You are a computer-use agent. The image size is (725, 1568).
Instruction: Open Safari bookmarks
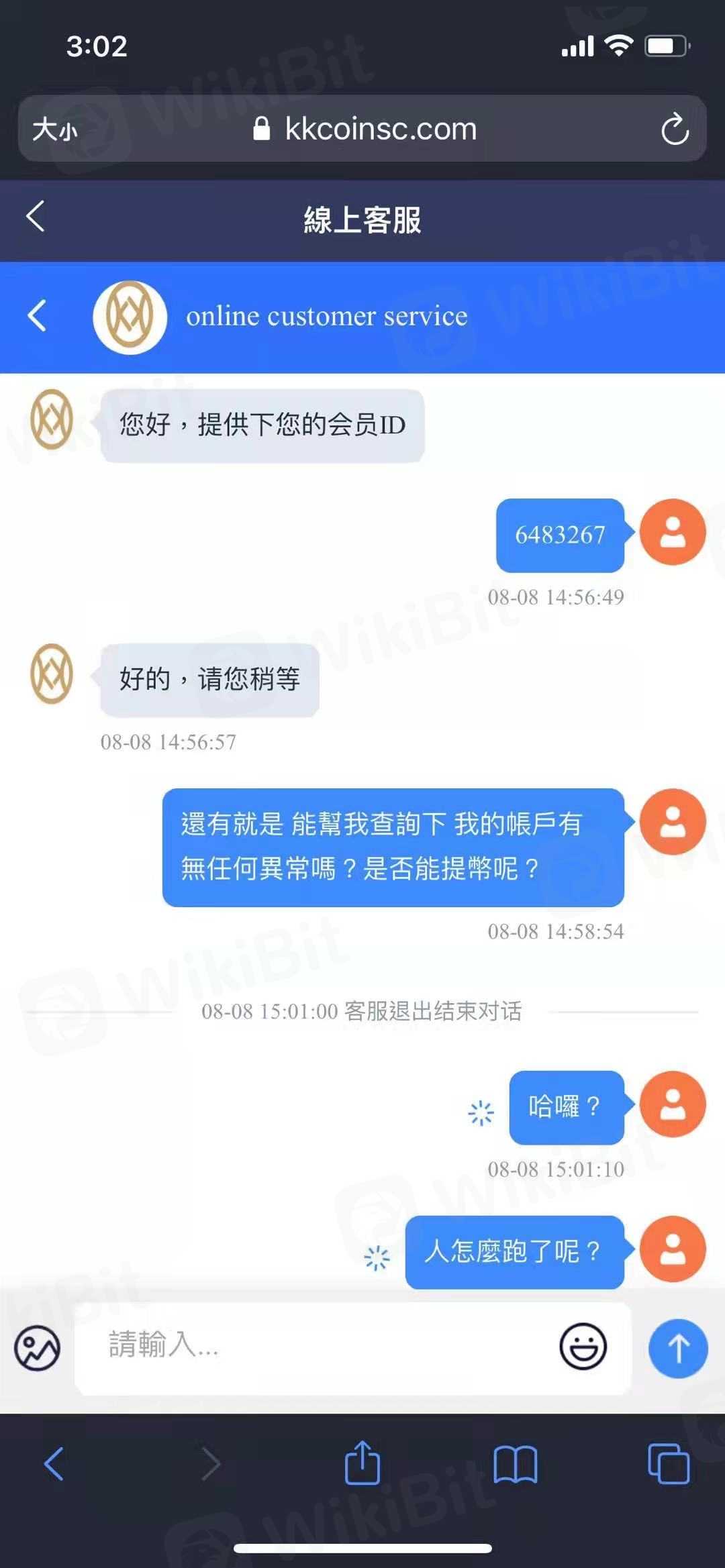tap(515, 1463)
